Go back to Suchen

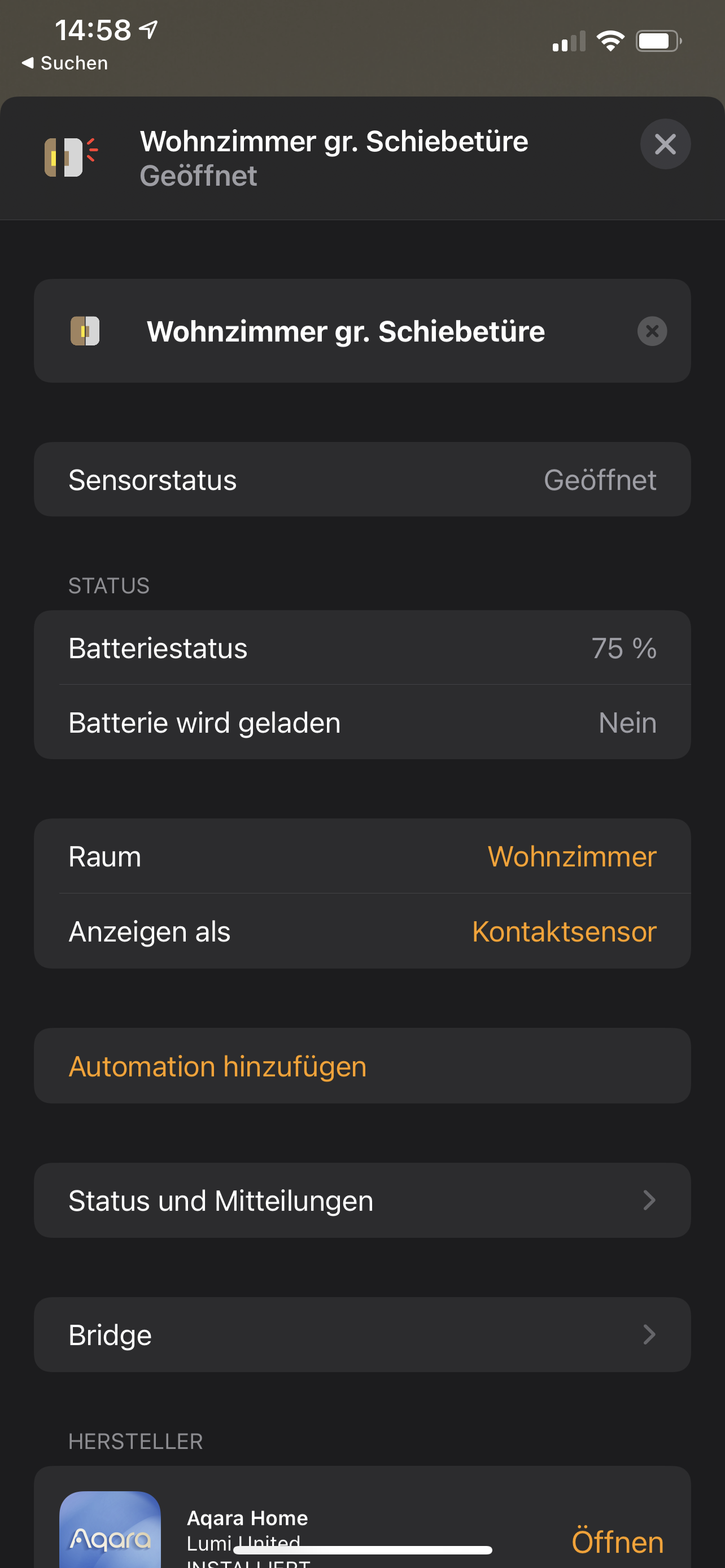pos(64,63)
